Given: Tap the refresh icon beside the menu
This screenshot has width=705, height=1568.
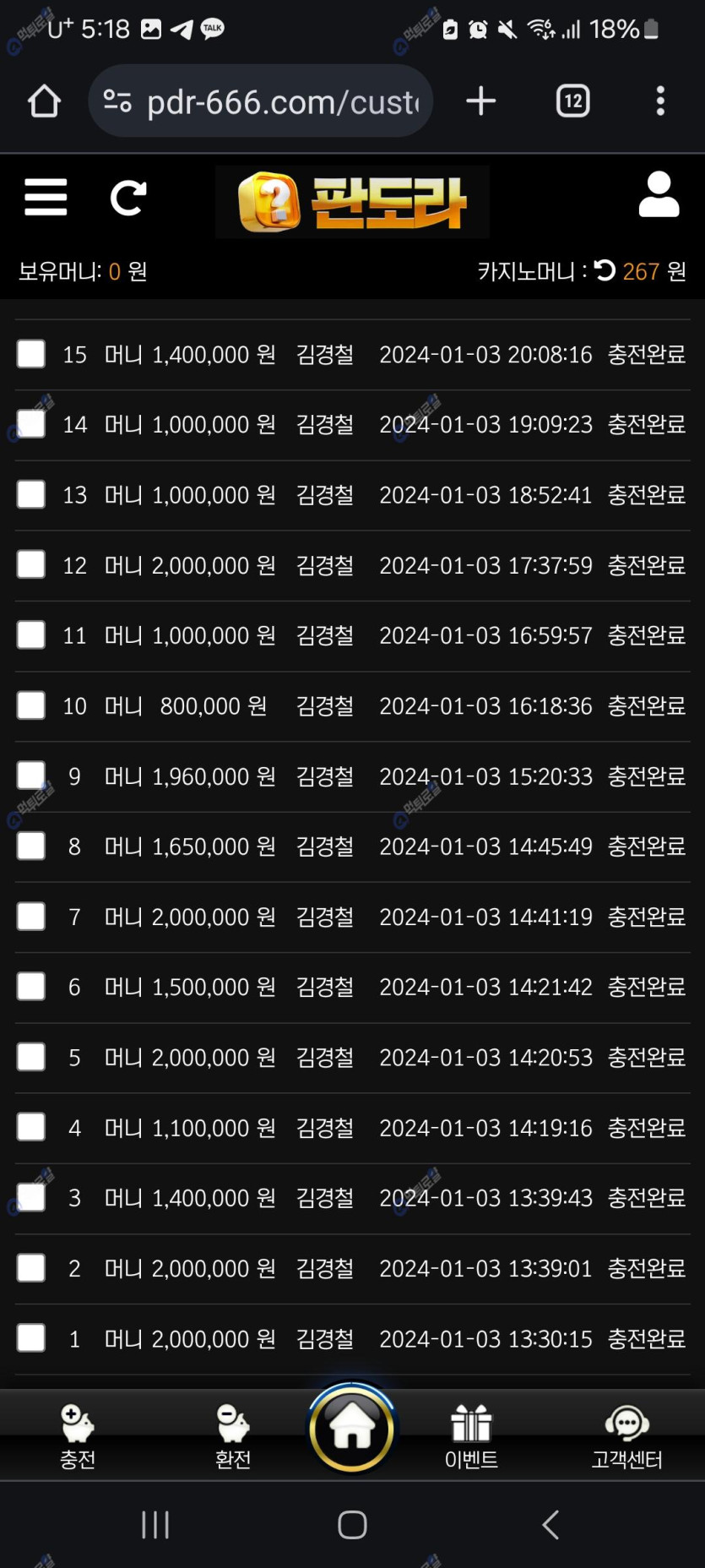Looking at the screenshot, I should pos(128,198).
